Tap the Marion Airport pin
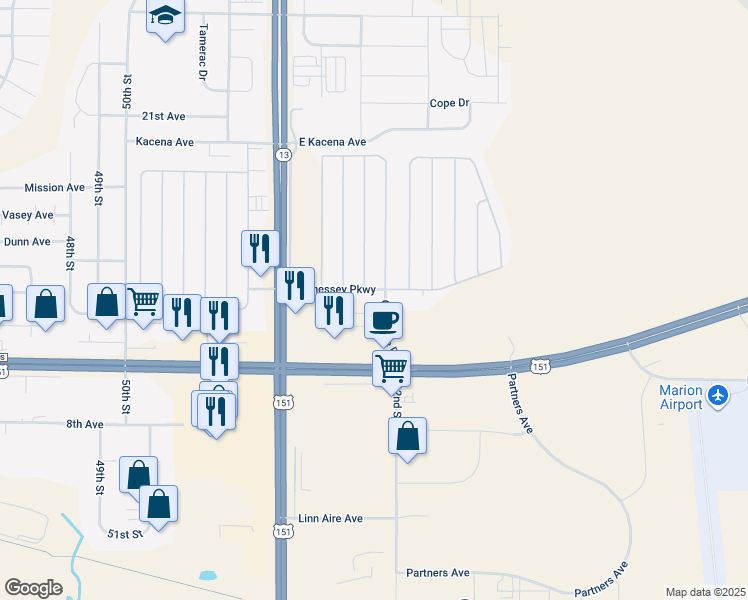 coord(717,396)
